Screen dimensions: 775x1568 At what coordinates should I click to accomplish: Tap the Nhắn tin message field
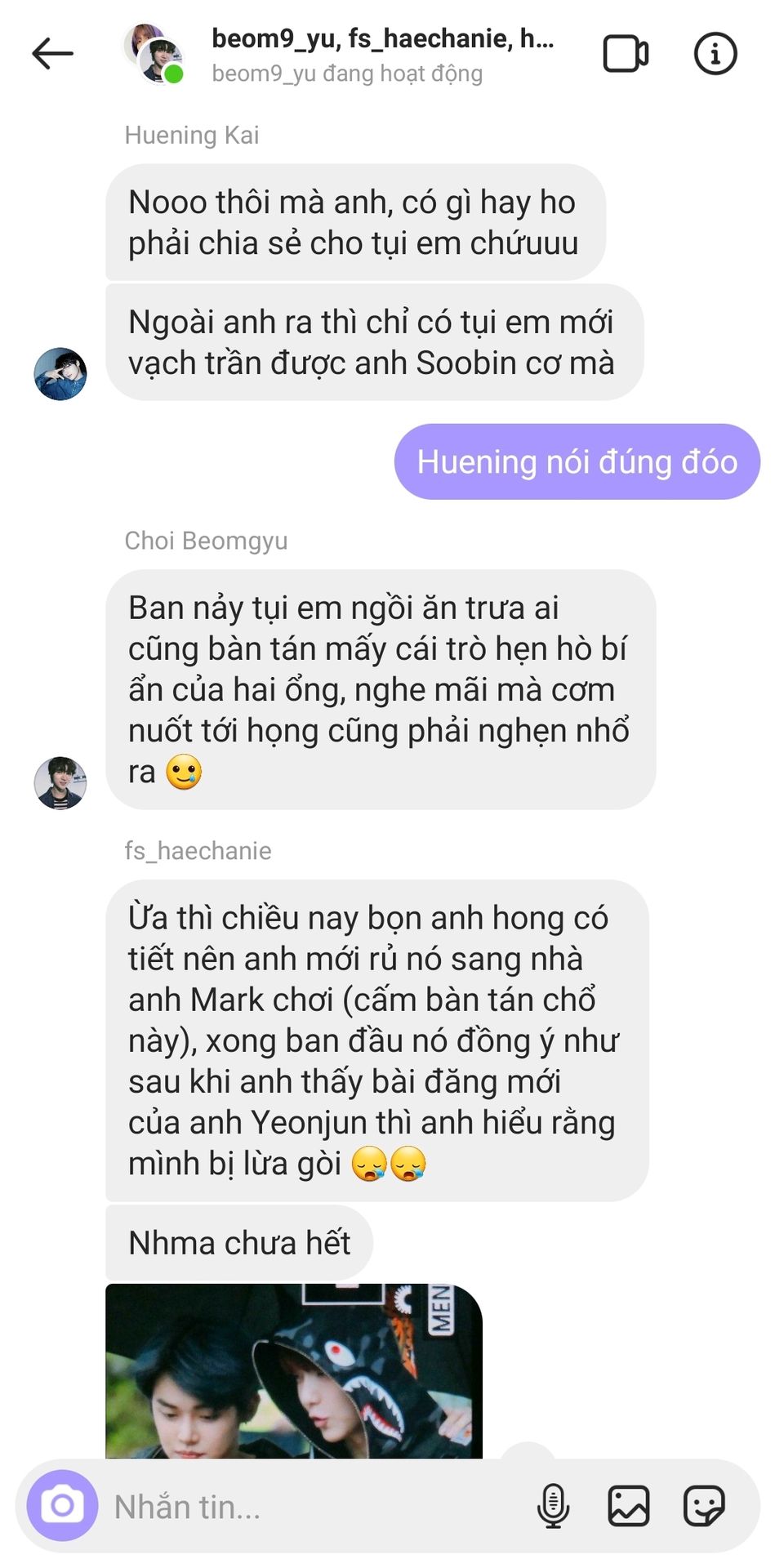click(x=310, y=1507)
